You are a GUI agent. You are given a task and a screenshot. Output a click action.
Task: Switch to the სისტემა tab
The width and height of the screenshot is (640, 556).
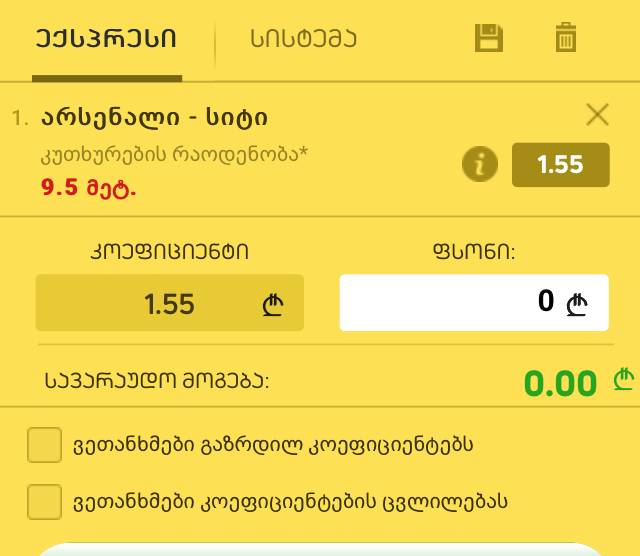(x=303, y=40)
